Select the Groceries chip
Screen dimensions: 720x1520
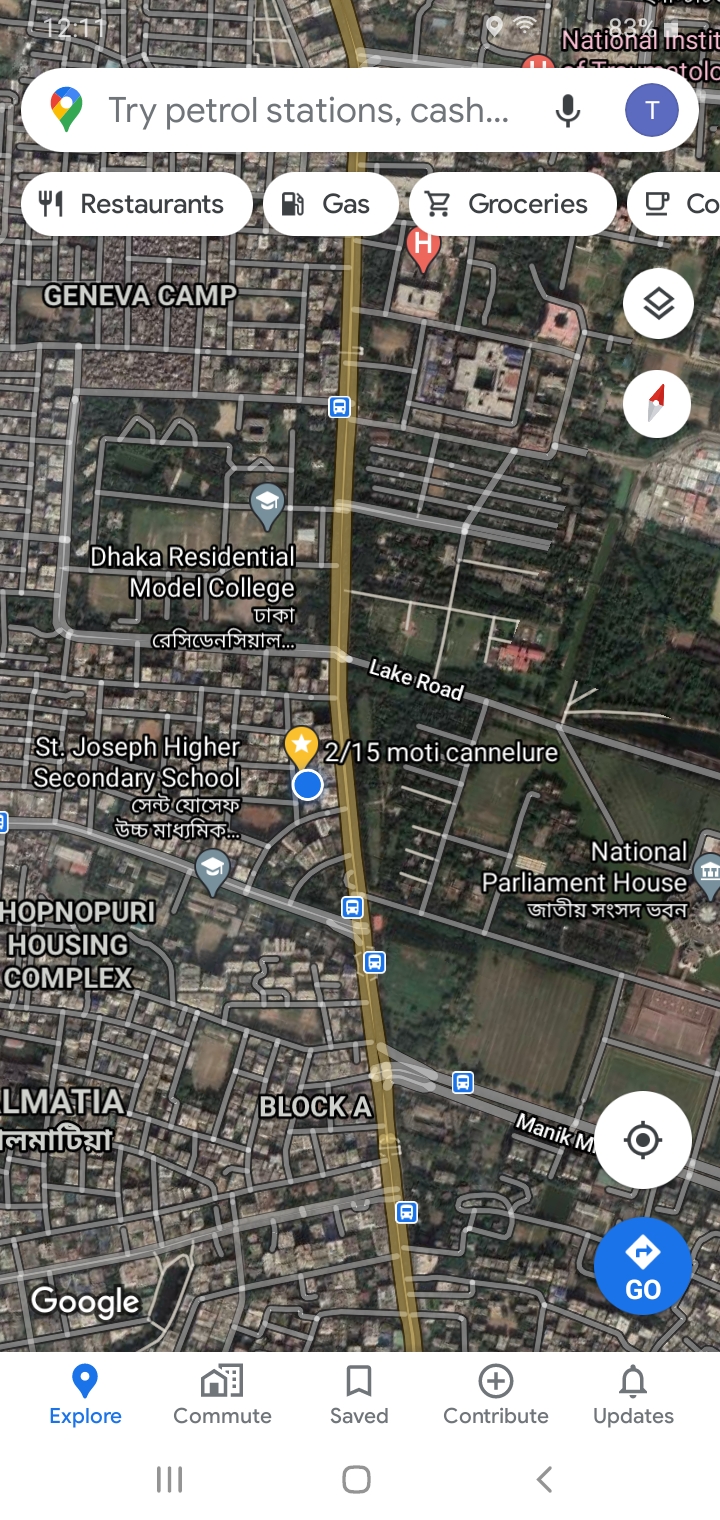coord(513,204)
